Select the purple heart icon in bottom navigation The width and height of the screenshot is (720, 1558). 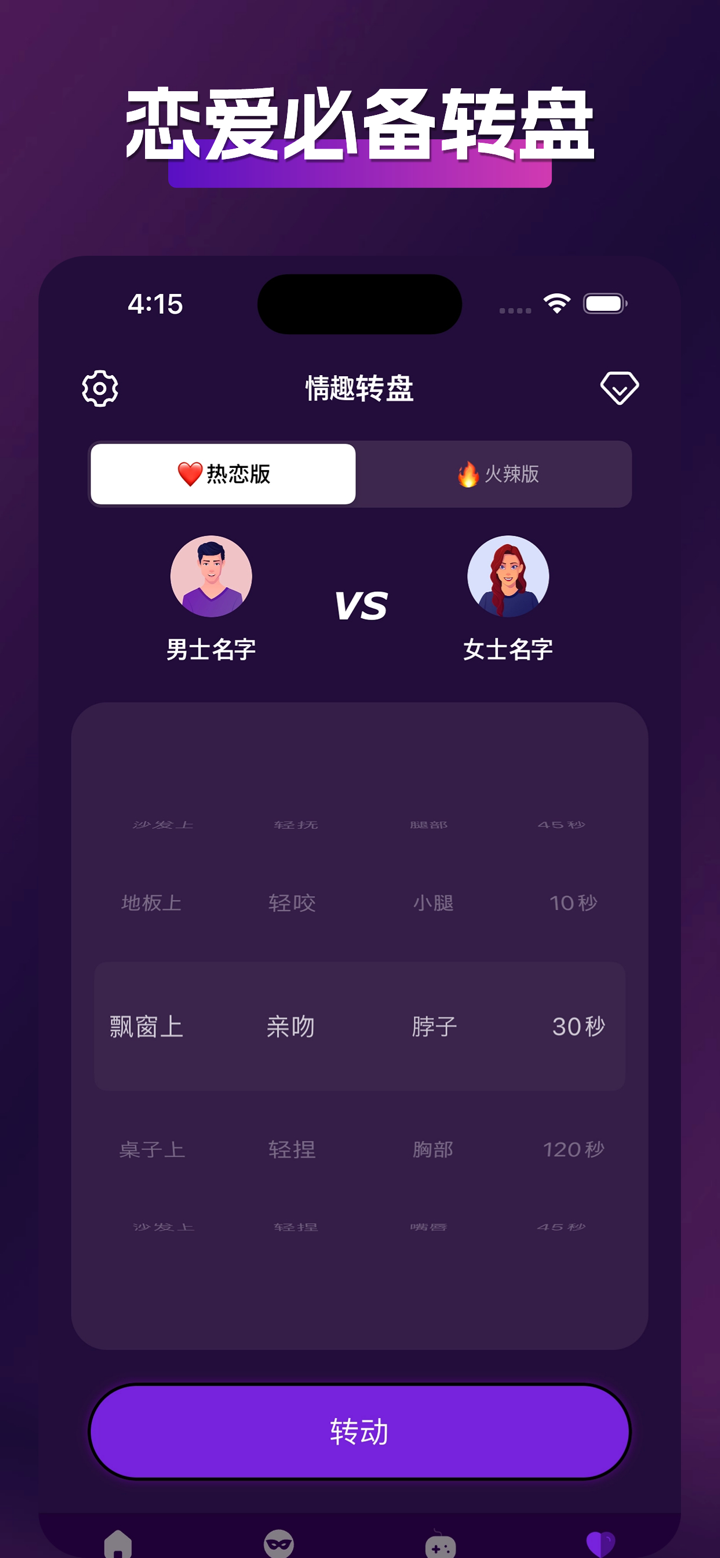(600, 1544)
